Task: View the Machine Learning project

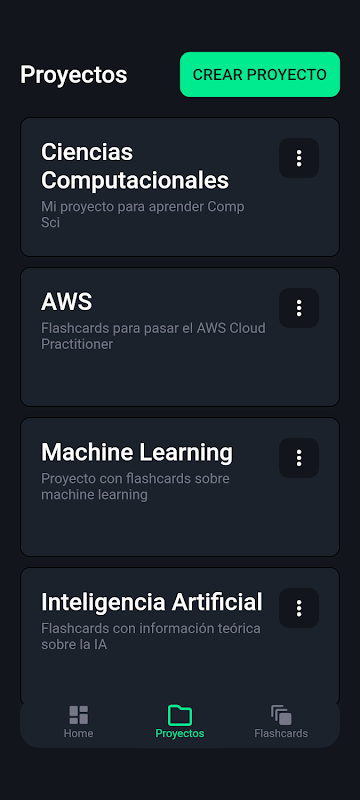Action: (x=179, y=487)
